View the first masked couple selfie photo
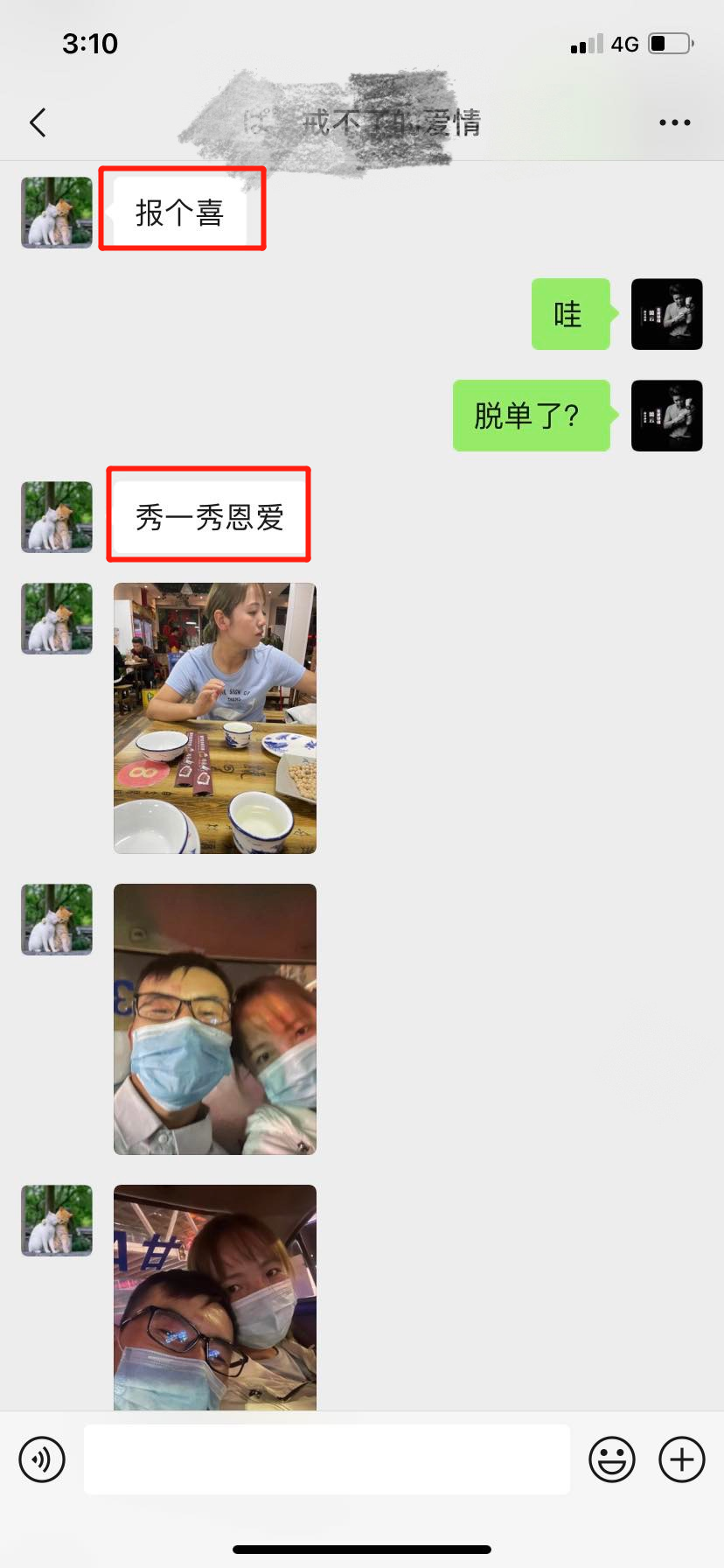Viewport: 724px width, 1568px height. 215,1018
